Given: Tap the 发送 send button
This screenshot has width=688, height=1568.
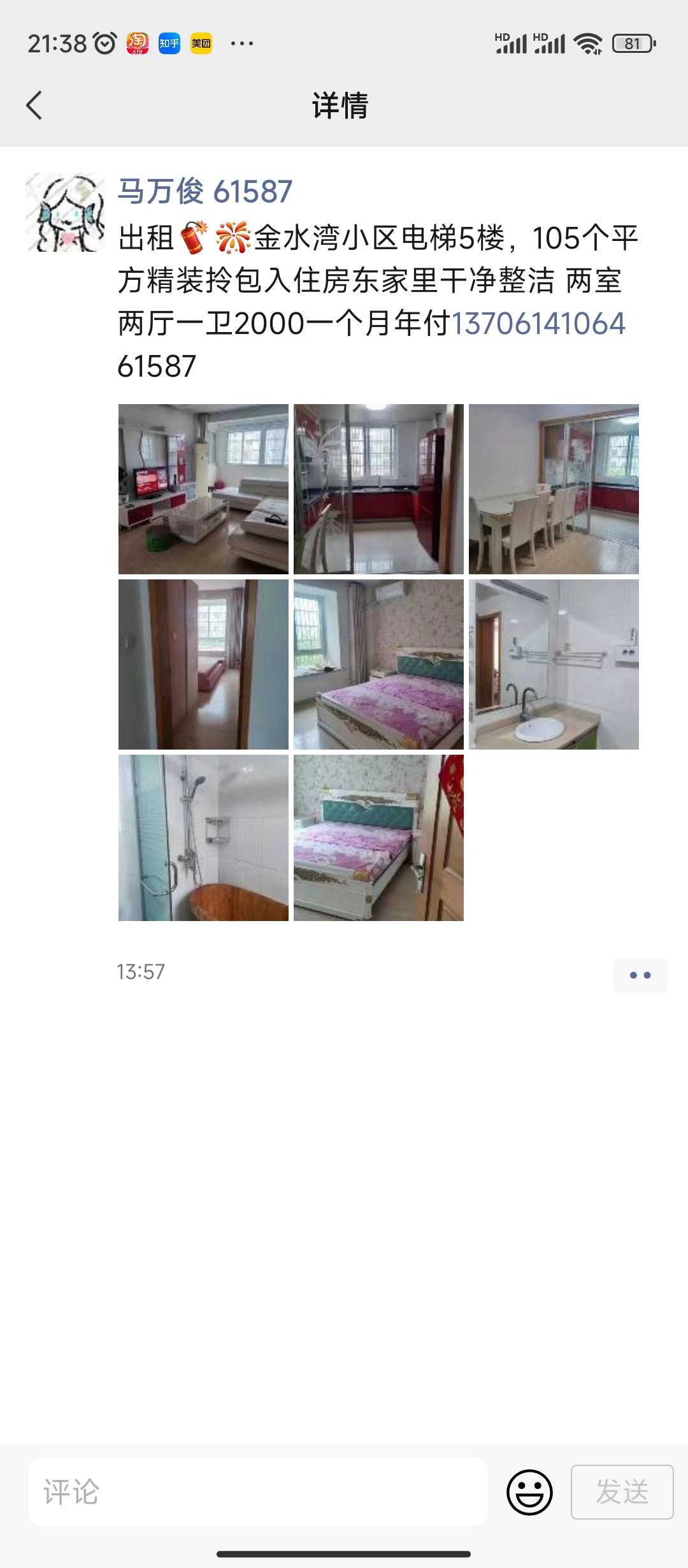Looking at the screenshot, I should [622, 1492].
